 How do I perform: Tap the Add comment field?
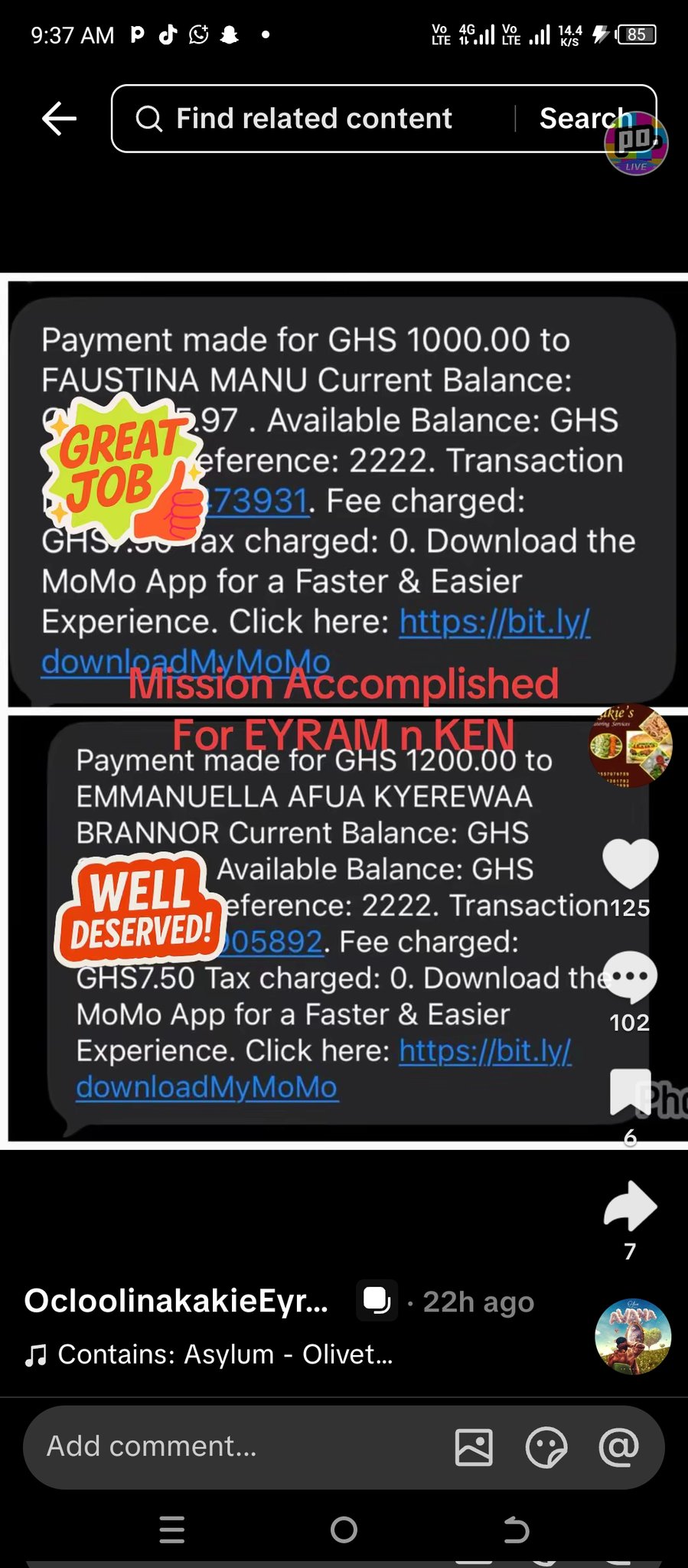230,1446
